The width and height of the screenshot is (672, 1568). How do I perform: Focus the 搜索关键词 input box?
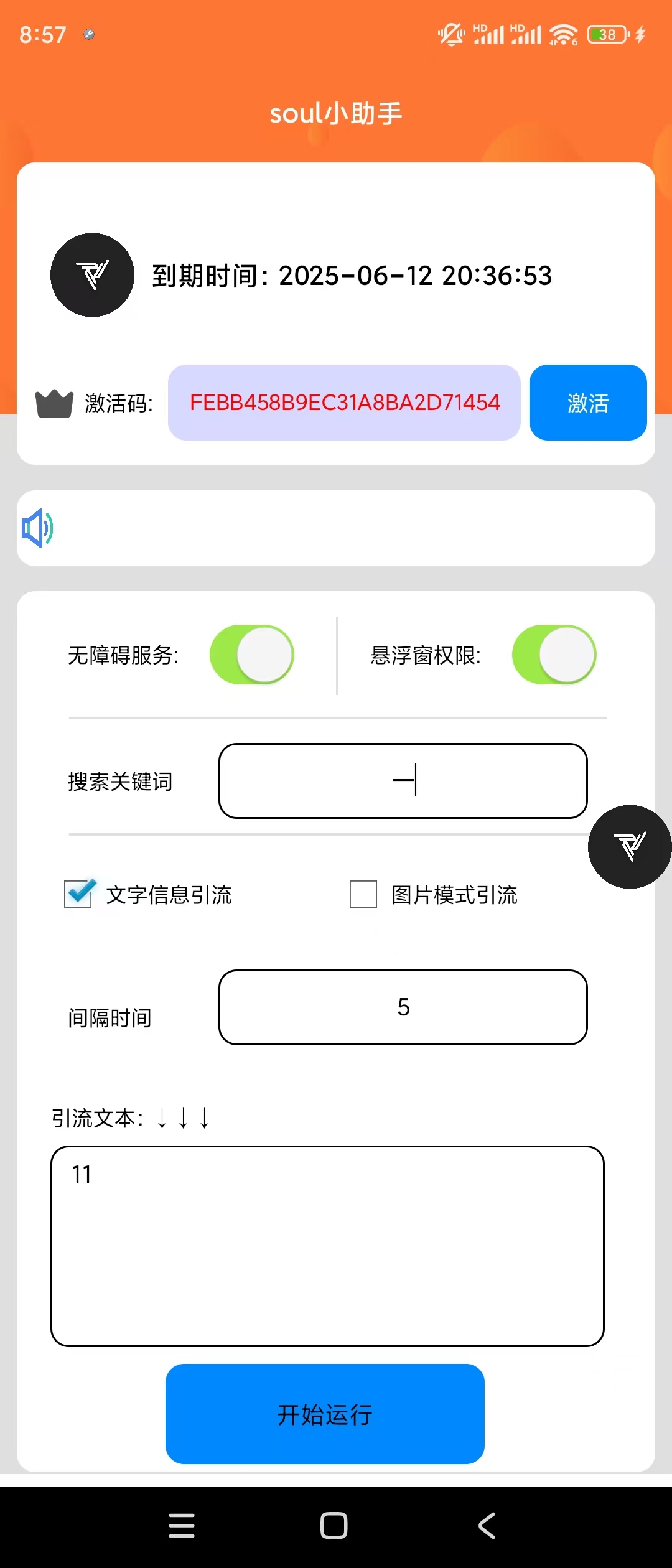point(403,780)
